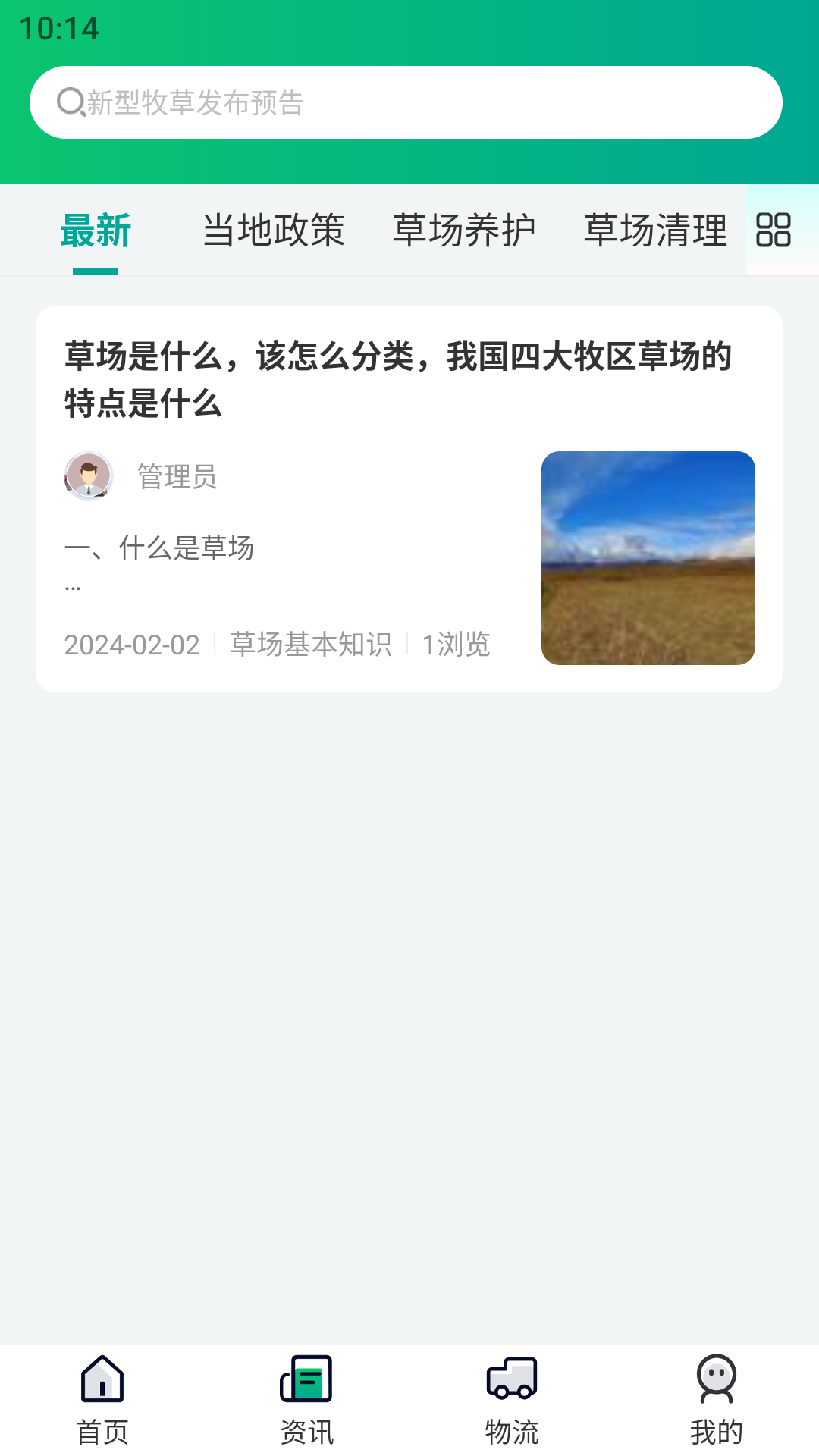Open all categories via the four-square icon
The image size is (819, 1456).
775,231
